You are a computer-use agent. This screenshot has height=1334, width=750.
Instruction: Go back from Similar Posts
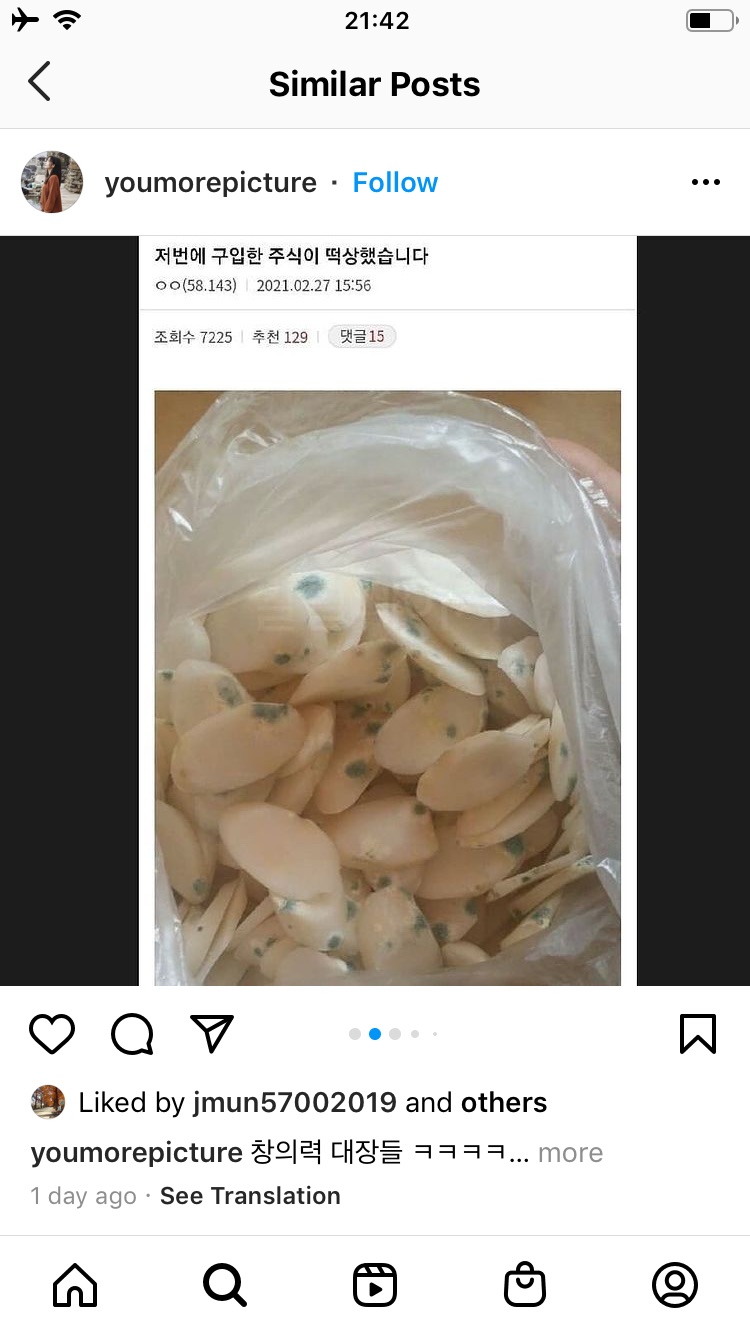click(x=39, y=82)
